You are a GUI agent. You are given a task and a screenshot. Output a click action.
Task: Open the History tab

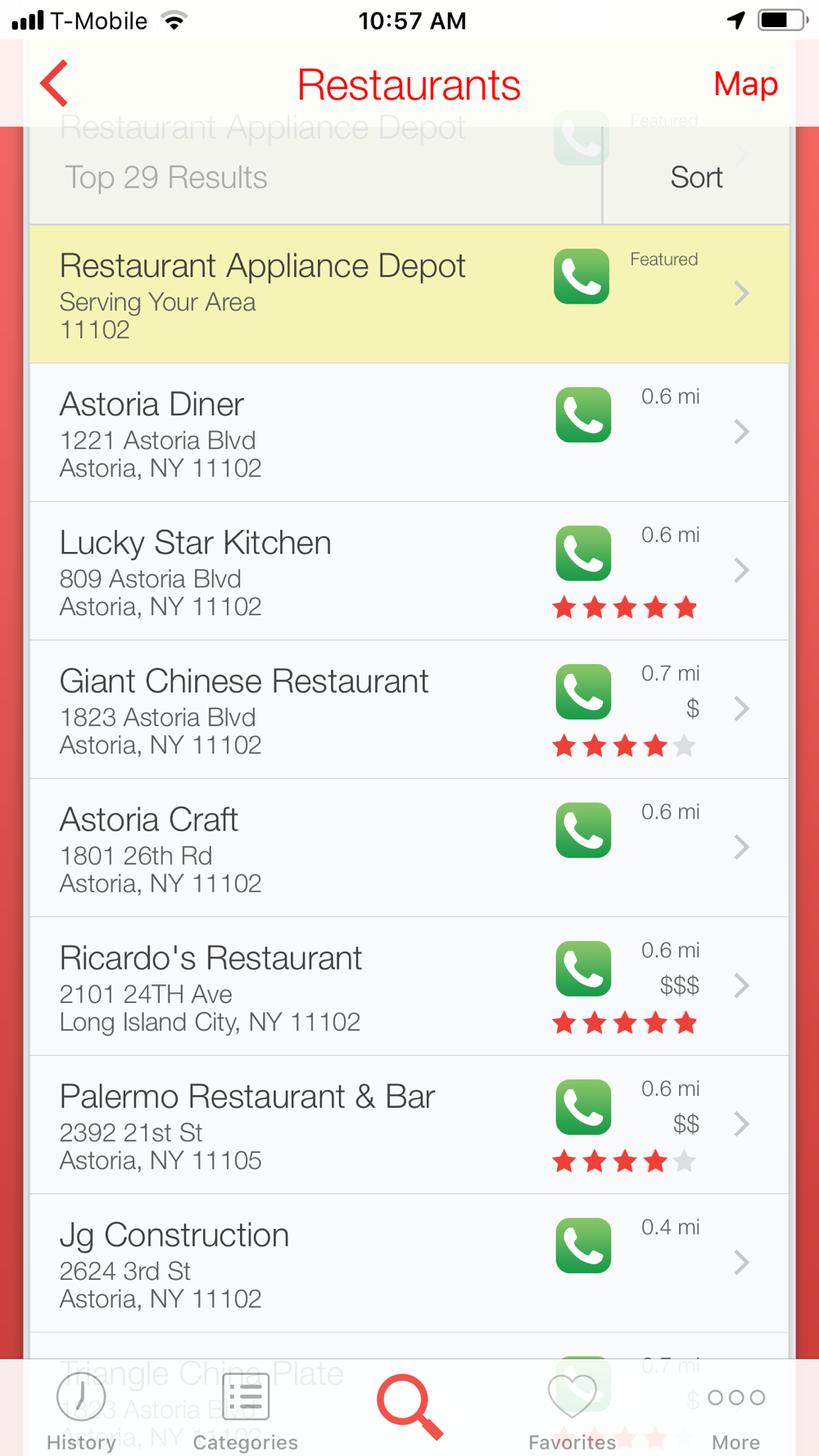pyautogui.click(x=81, y=1411)
